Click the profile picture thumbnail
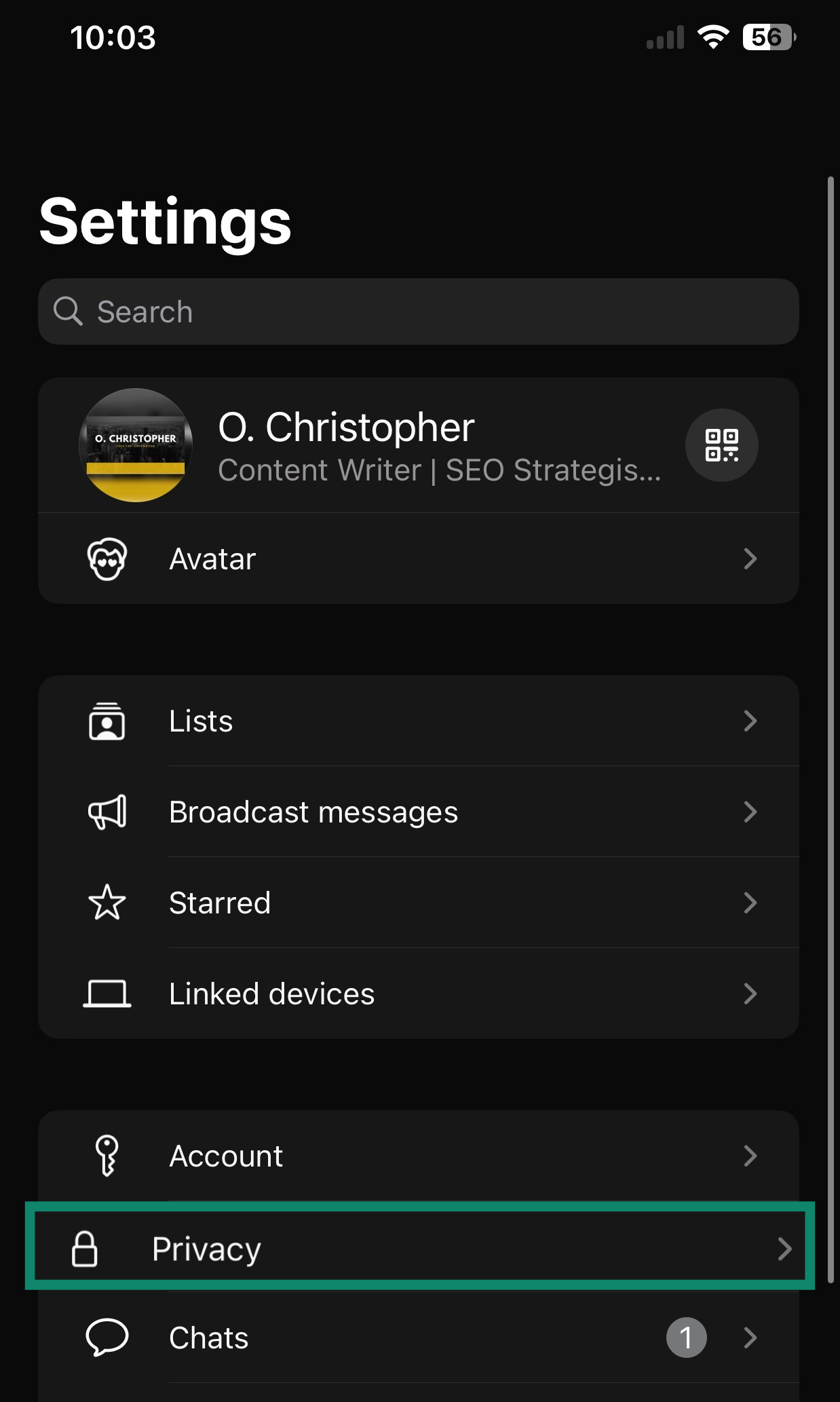840x1402 pixels. (135, 445)
